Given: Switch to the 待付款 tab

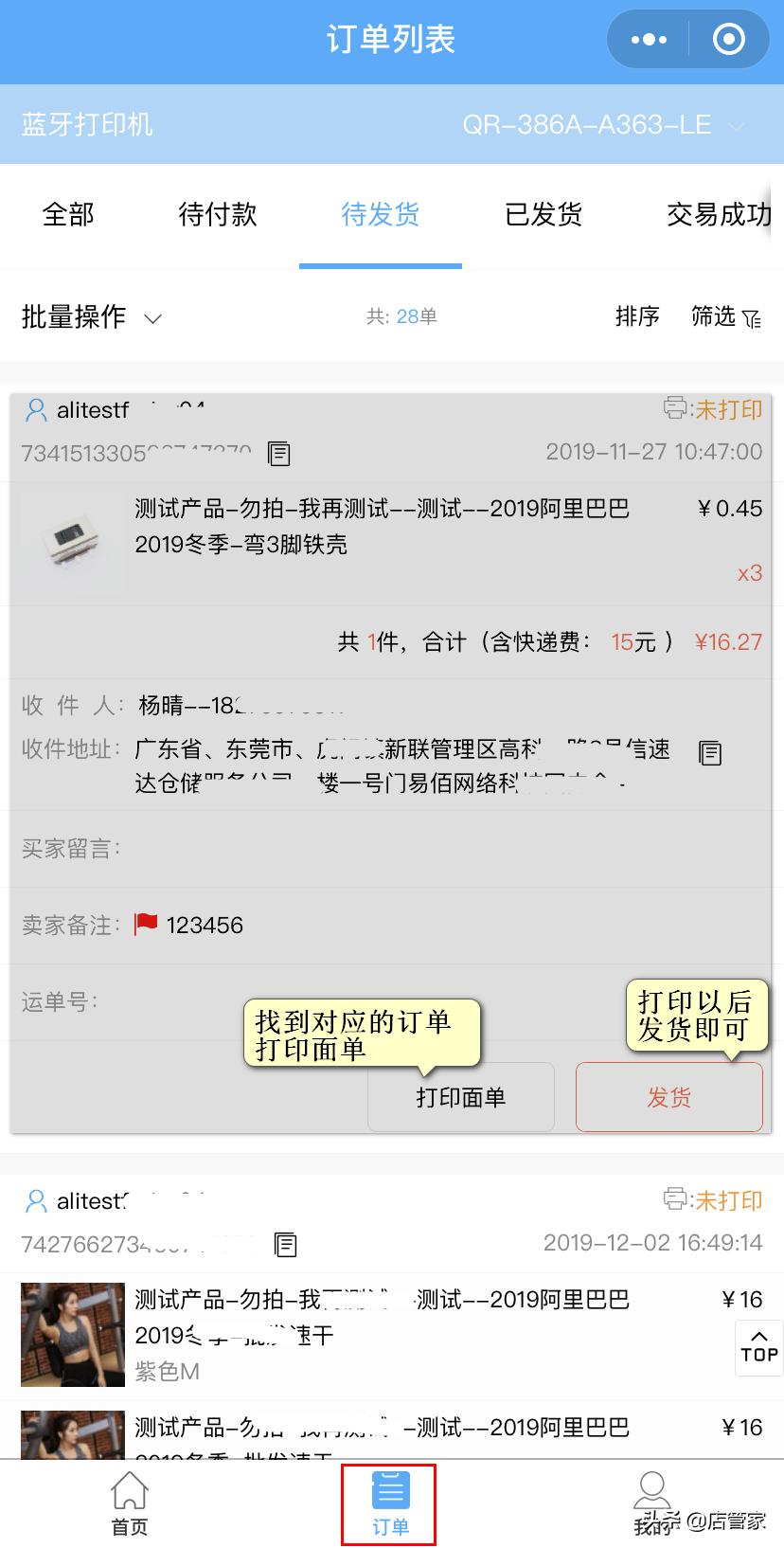Looking at the screenshot, I should coord(216,215).
